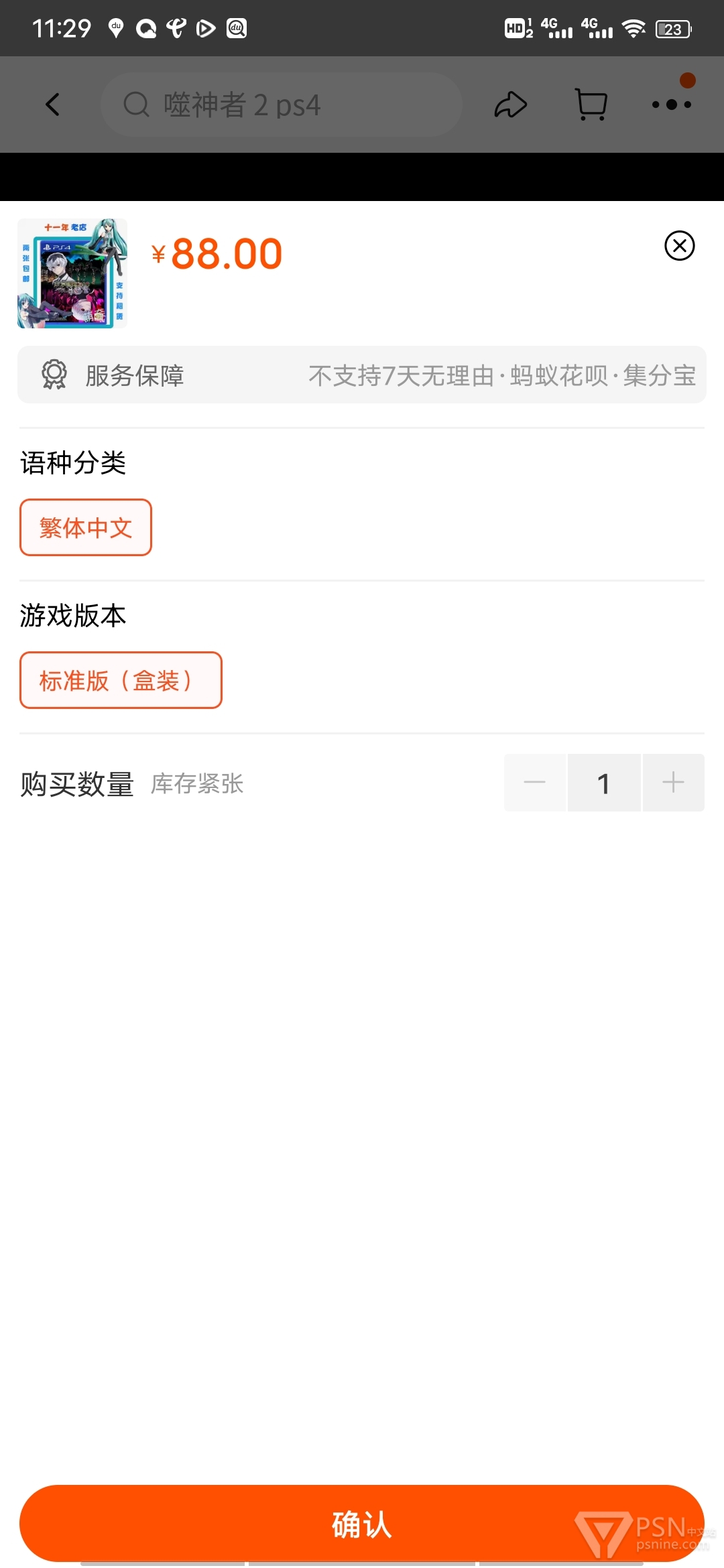
Task: Choose the 标准版（盒装）version chip
Action: (121, 680)
